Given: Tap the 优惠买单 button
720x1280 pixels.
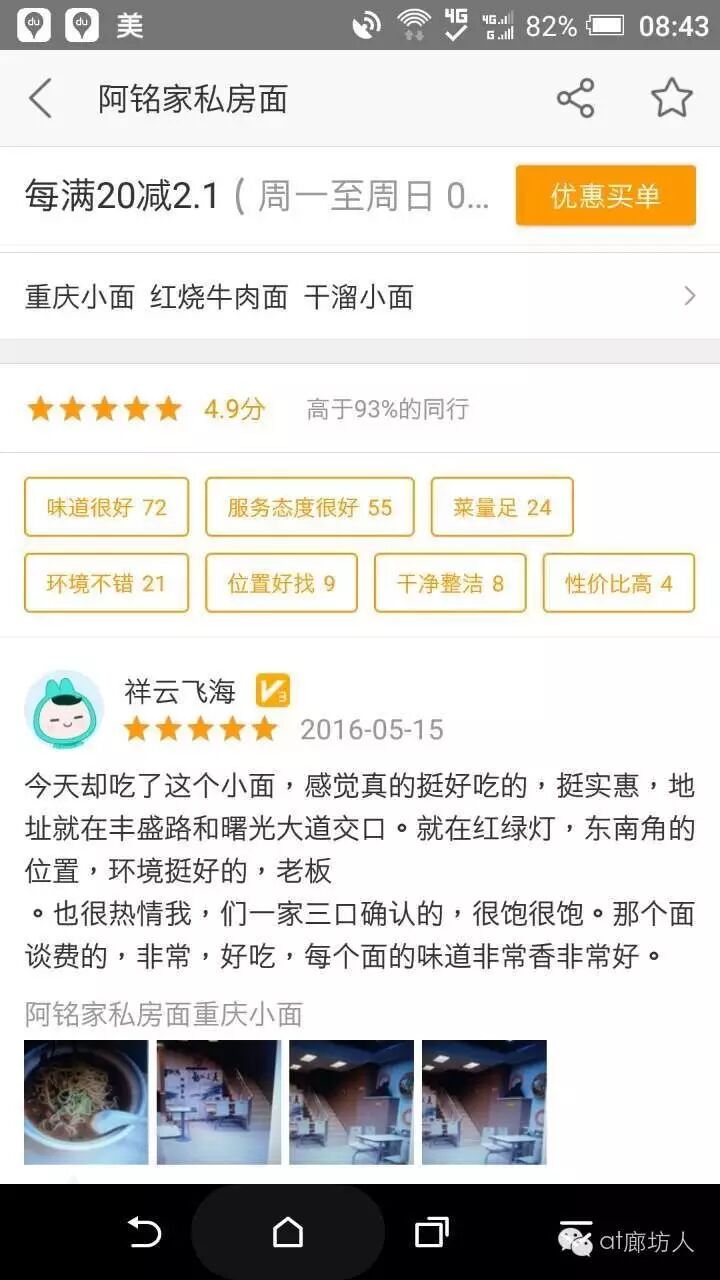Looking at the screenshot, I should coord(605,195).
